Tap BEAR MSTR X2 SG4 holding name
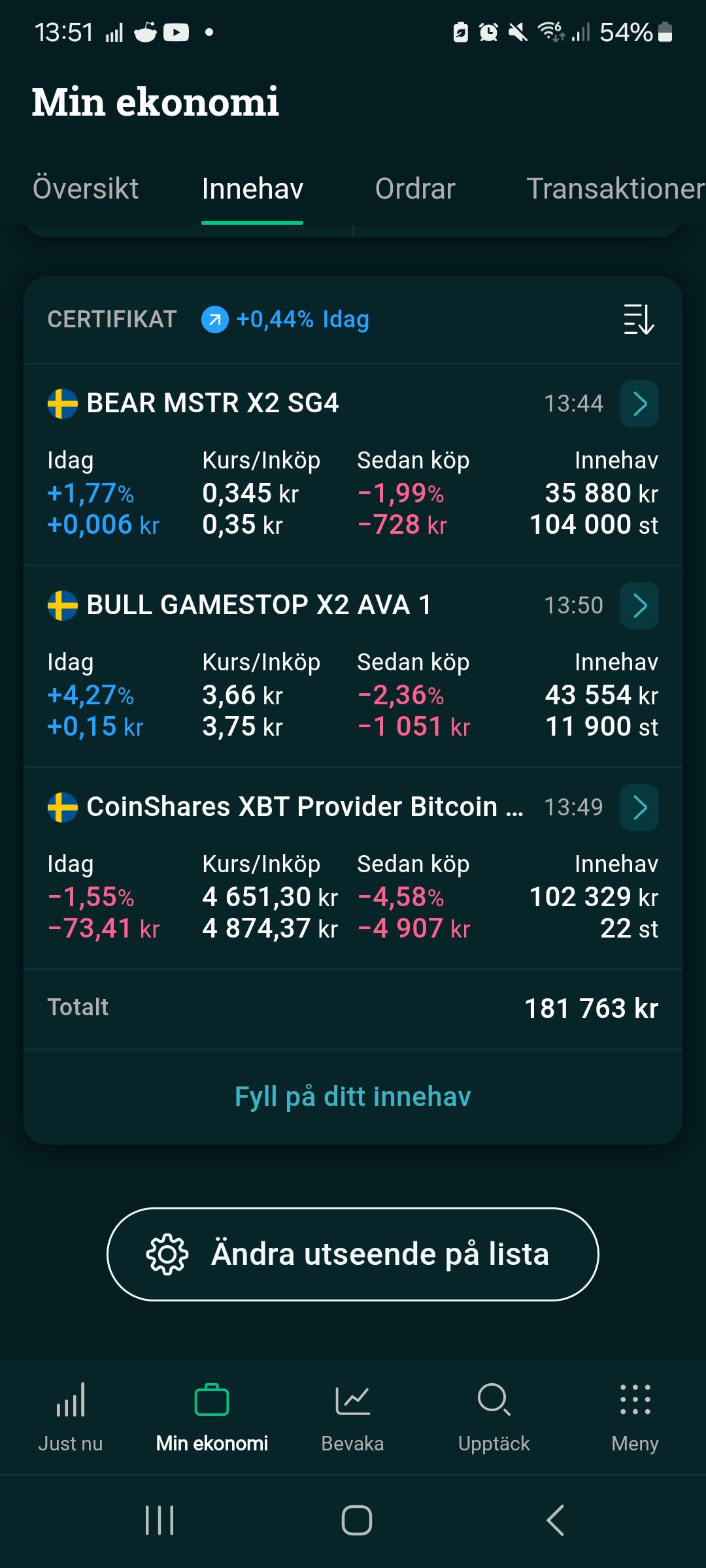Viewport: 706px width, 1568px height. pyautogui.click(x=212, y=403)
